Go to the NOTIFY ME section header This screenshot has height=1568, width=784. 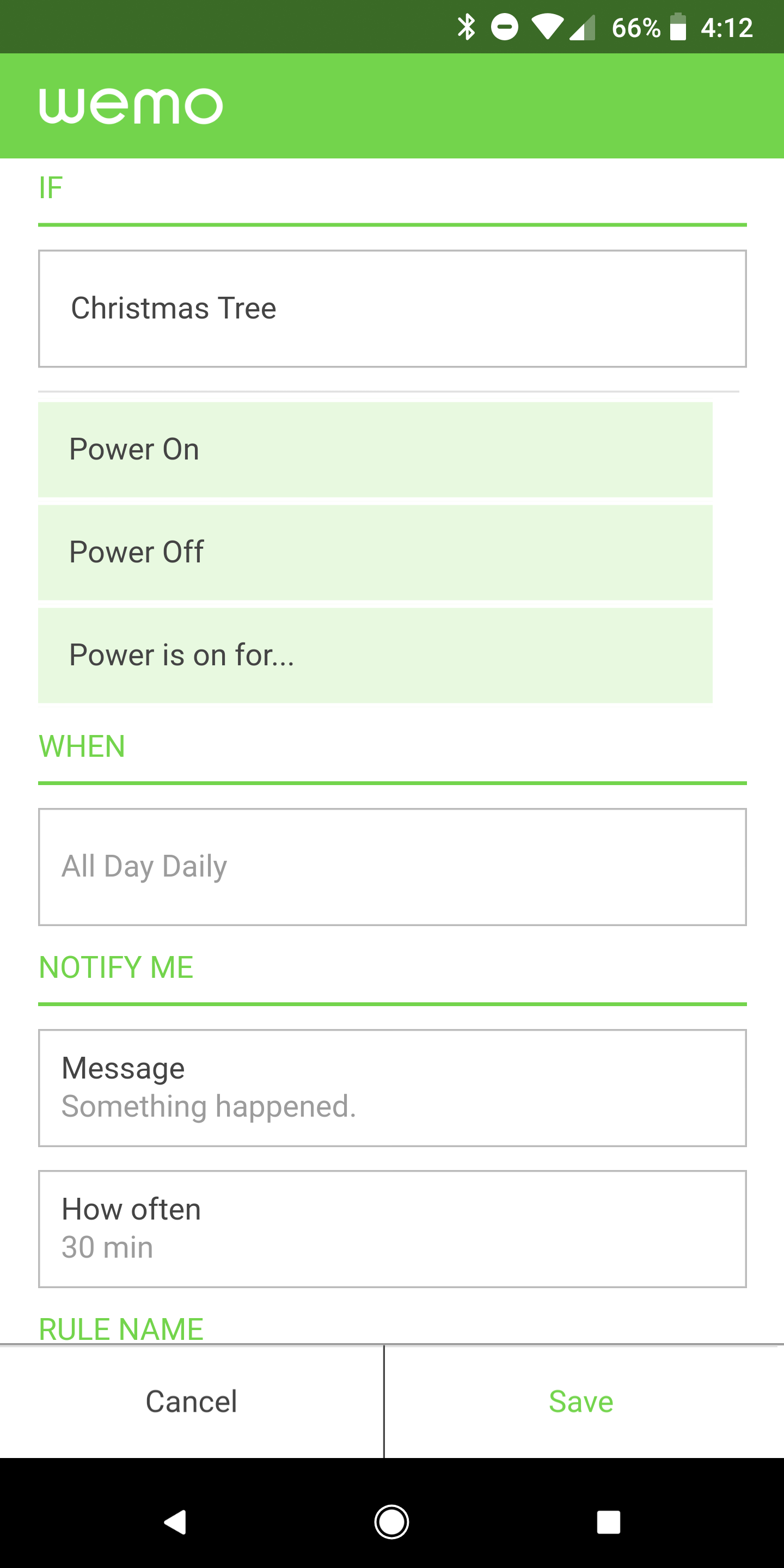click(115, 966)
